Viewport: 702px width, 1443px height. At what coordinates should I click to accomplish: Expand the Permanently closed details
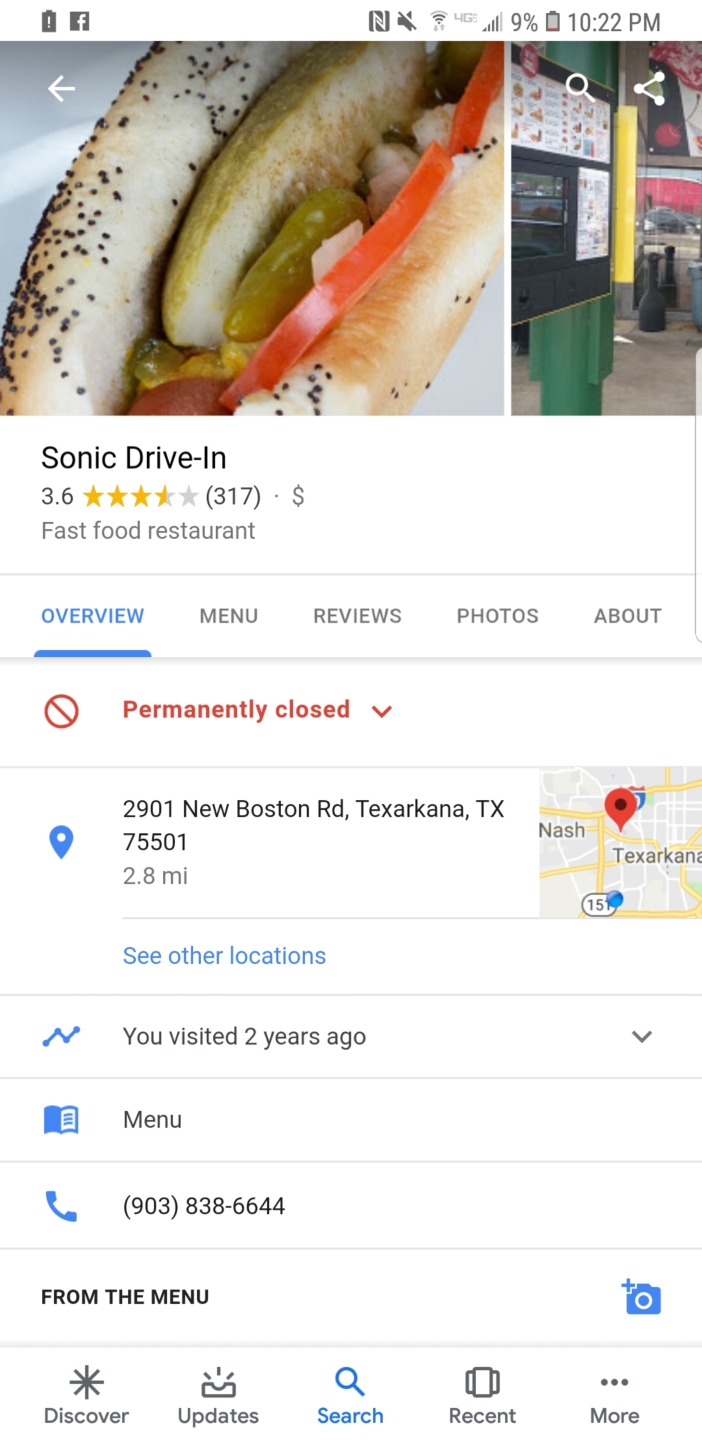tap(381, 711)
